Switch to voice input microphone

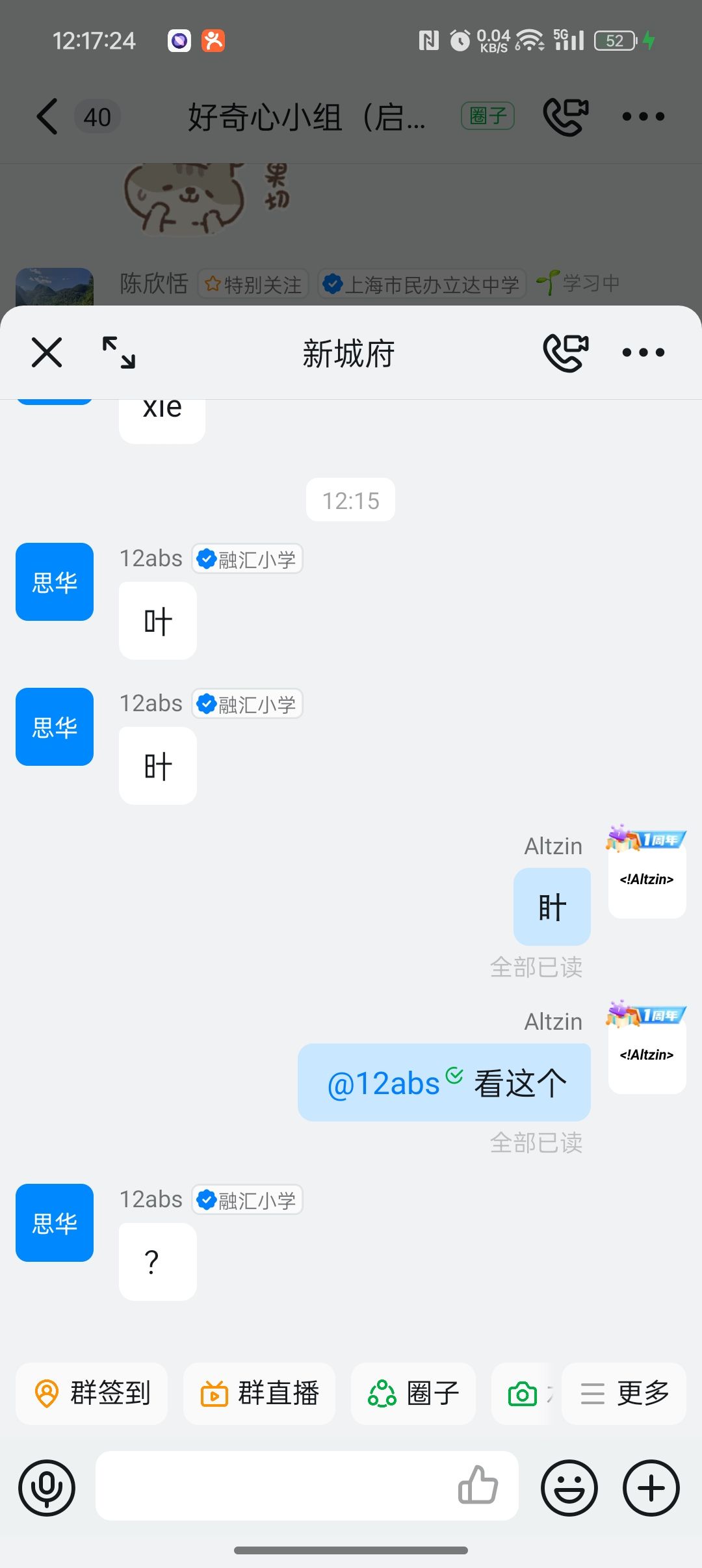click(x=47, y=1487)
